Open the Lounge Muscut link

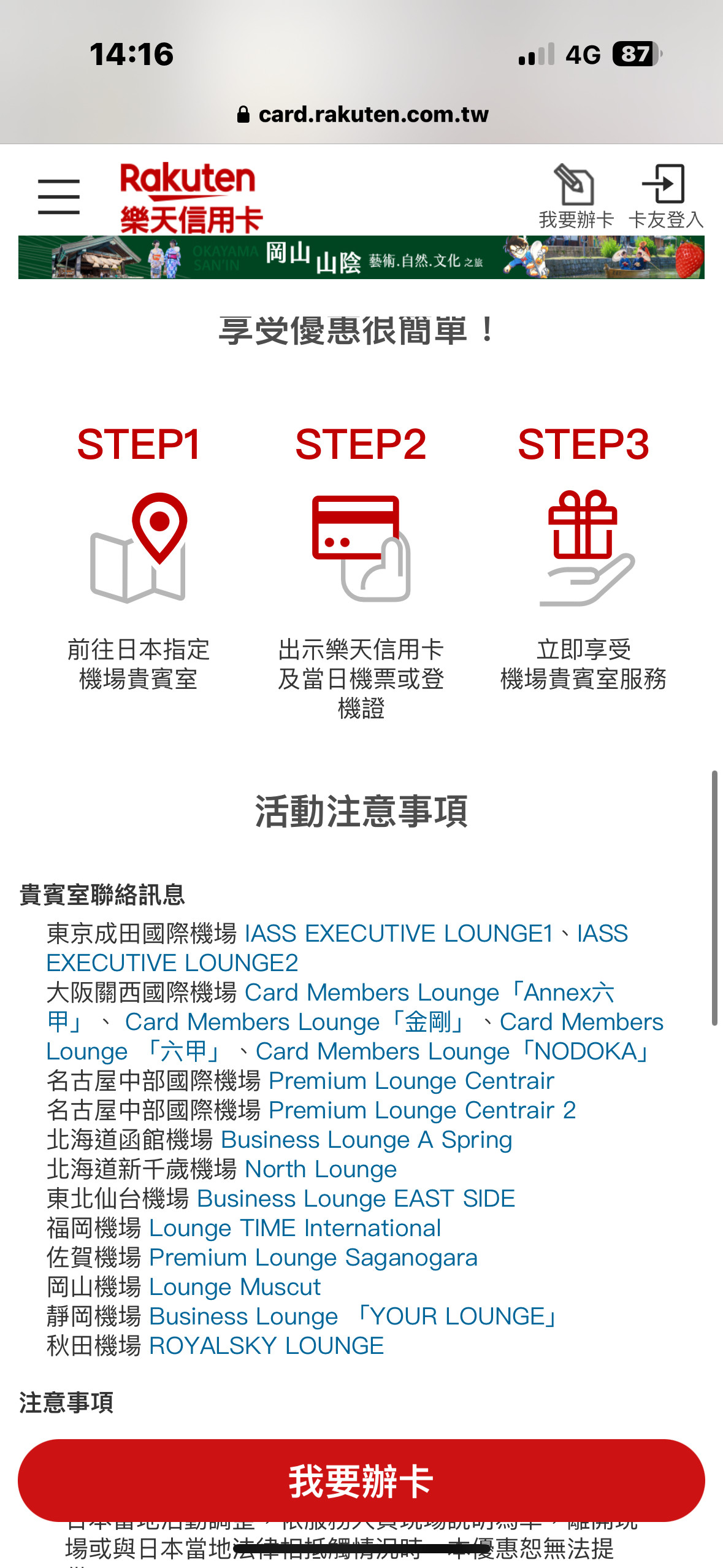click(x=235, y=1287)
